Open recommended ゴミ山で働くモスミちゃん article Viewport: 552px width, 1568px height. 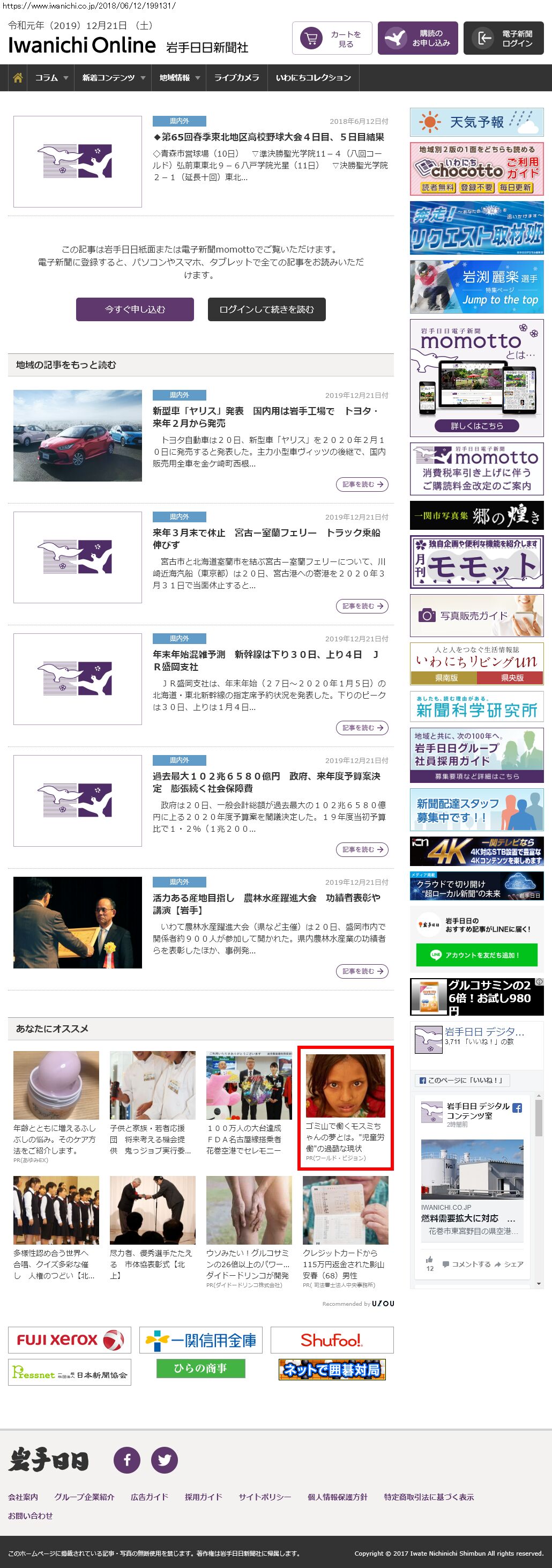(x=345, y=1108)
